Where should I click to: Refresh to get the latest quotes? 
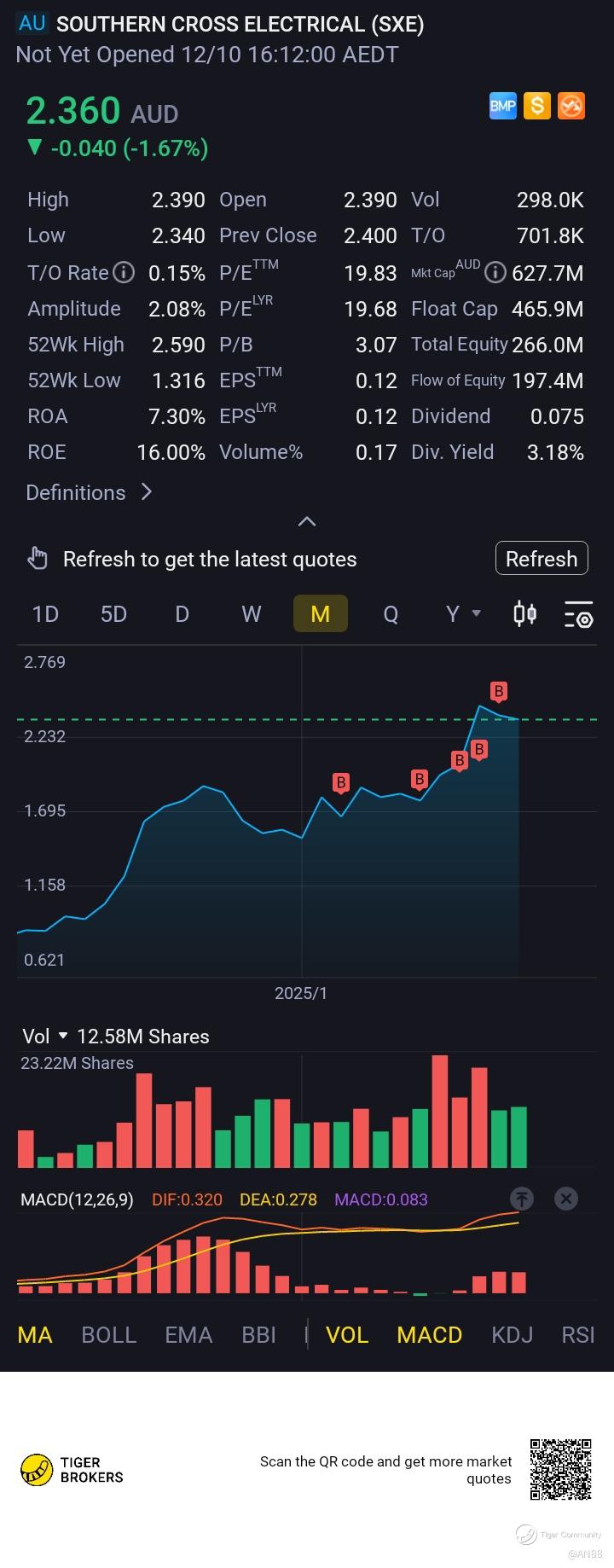pyautogui.click(x=542, y=559)
